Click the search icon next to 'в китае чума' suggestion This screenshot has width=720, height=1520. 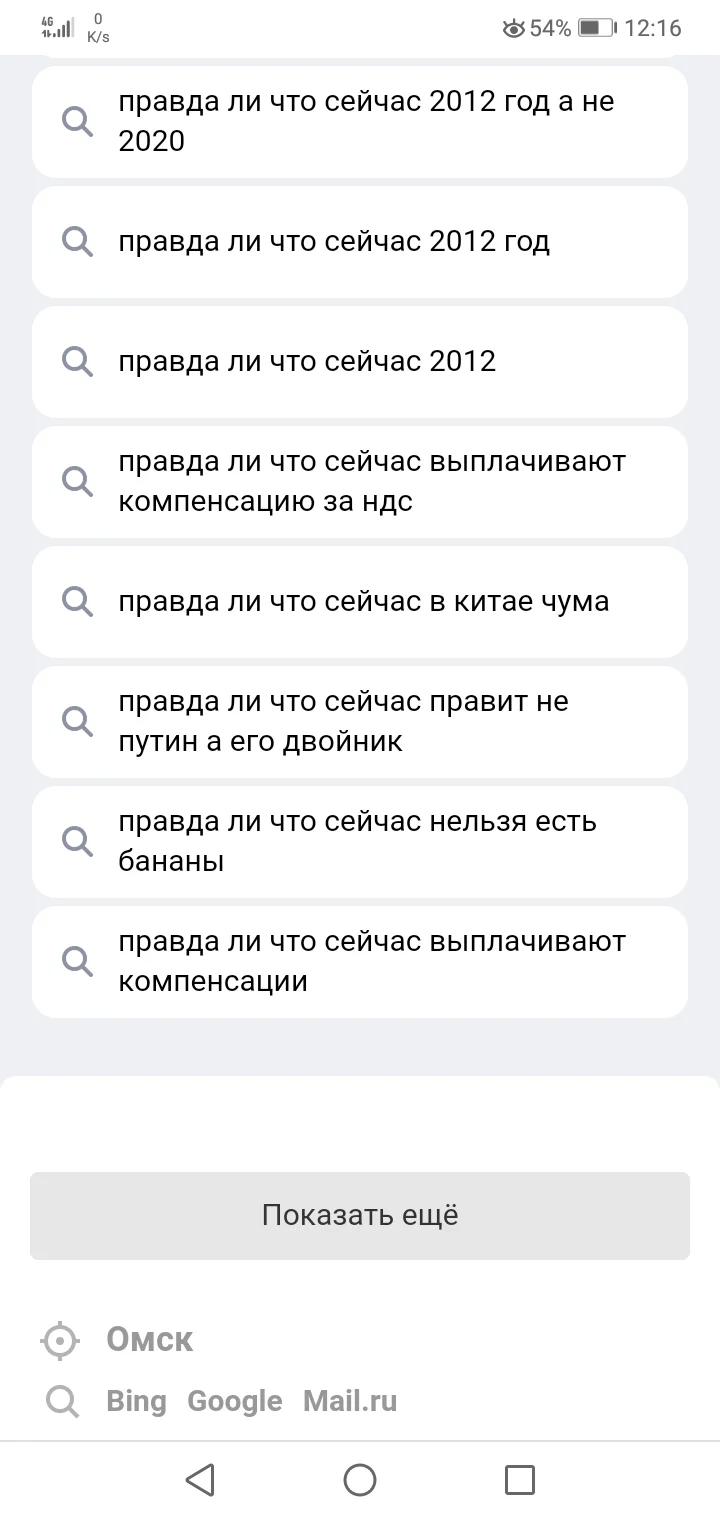click(77, 601)
